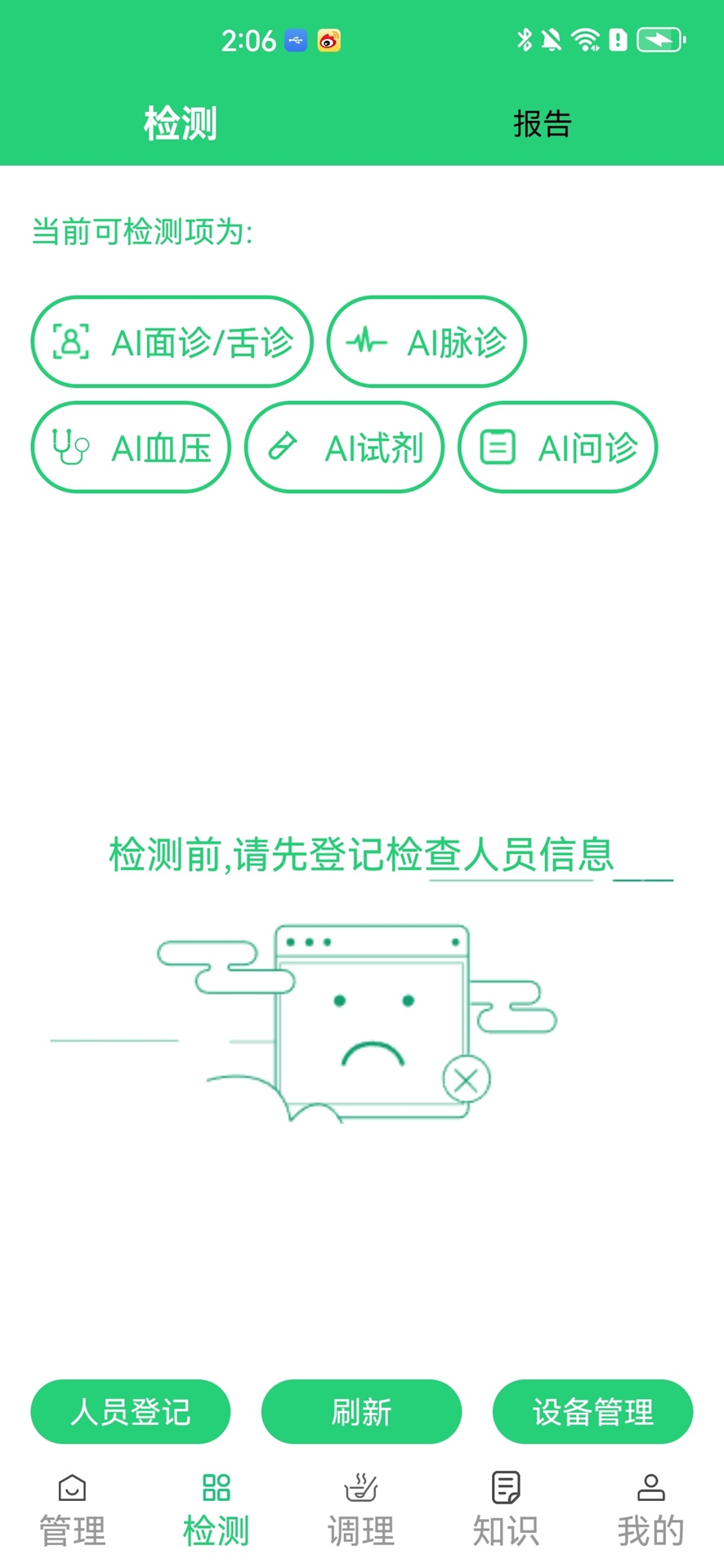Open 设备管理 device management
This screenshot has height=1568, width=724.
tap(593, 1412)
